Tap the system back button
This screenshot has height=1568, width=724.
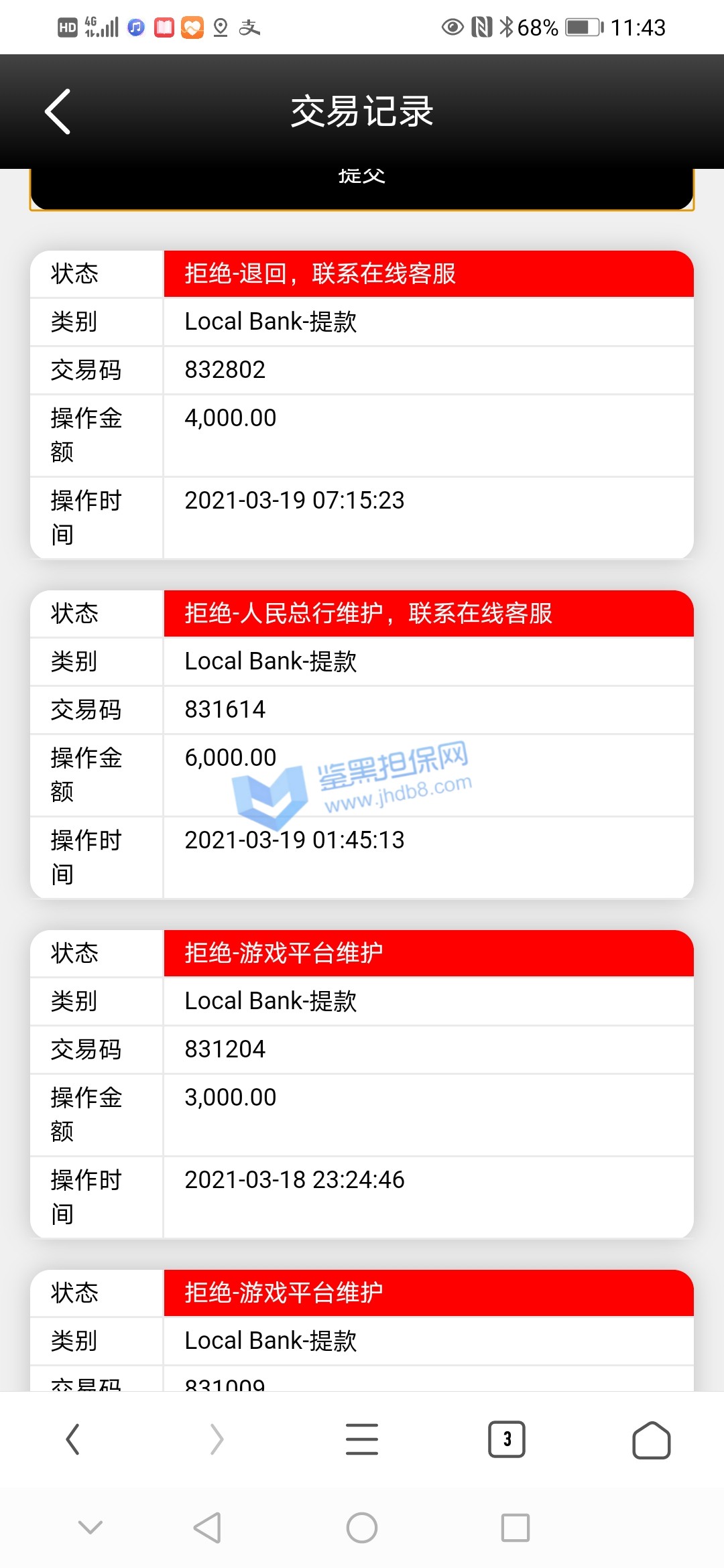(x=207, y=1528)
